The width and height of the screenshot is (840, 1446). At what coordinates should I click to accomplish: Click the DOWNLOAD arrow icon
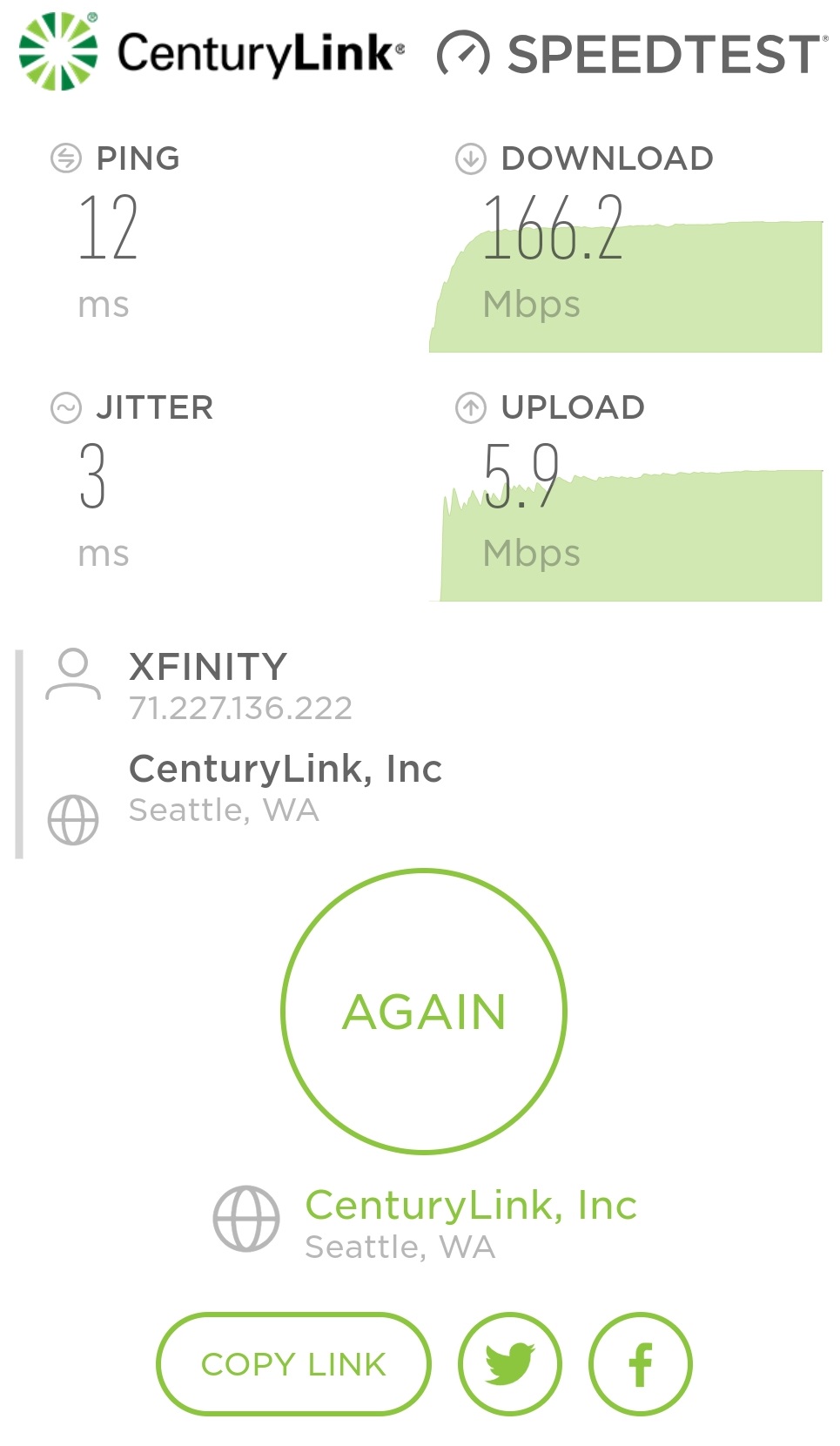[468, 158]
